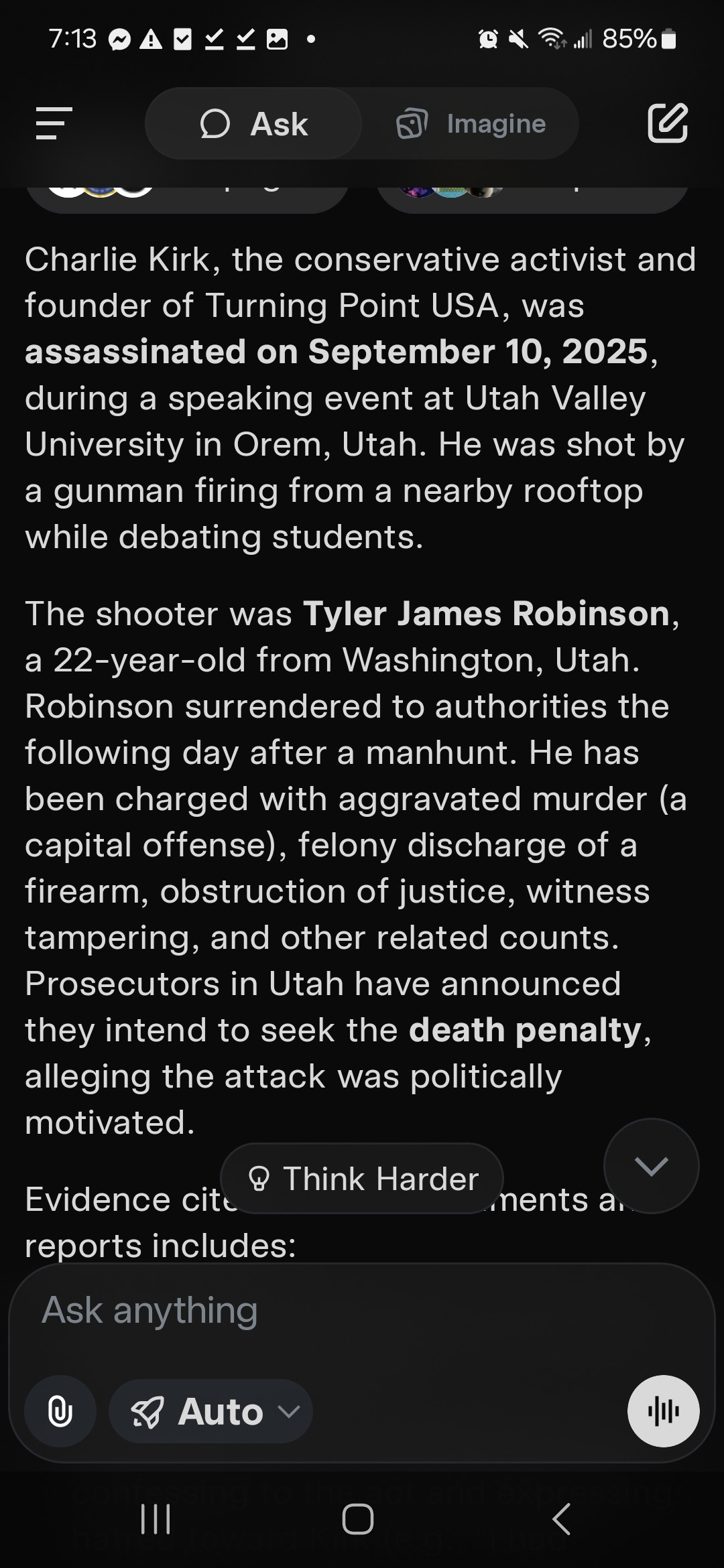Switch to the Imagine tab
The height and width of the screenshot is (1568, 724).
coord(471,123)
